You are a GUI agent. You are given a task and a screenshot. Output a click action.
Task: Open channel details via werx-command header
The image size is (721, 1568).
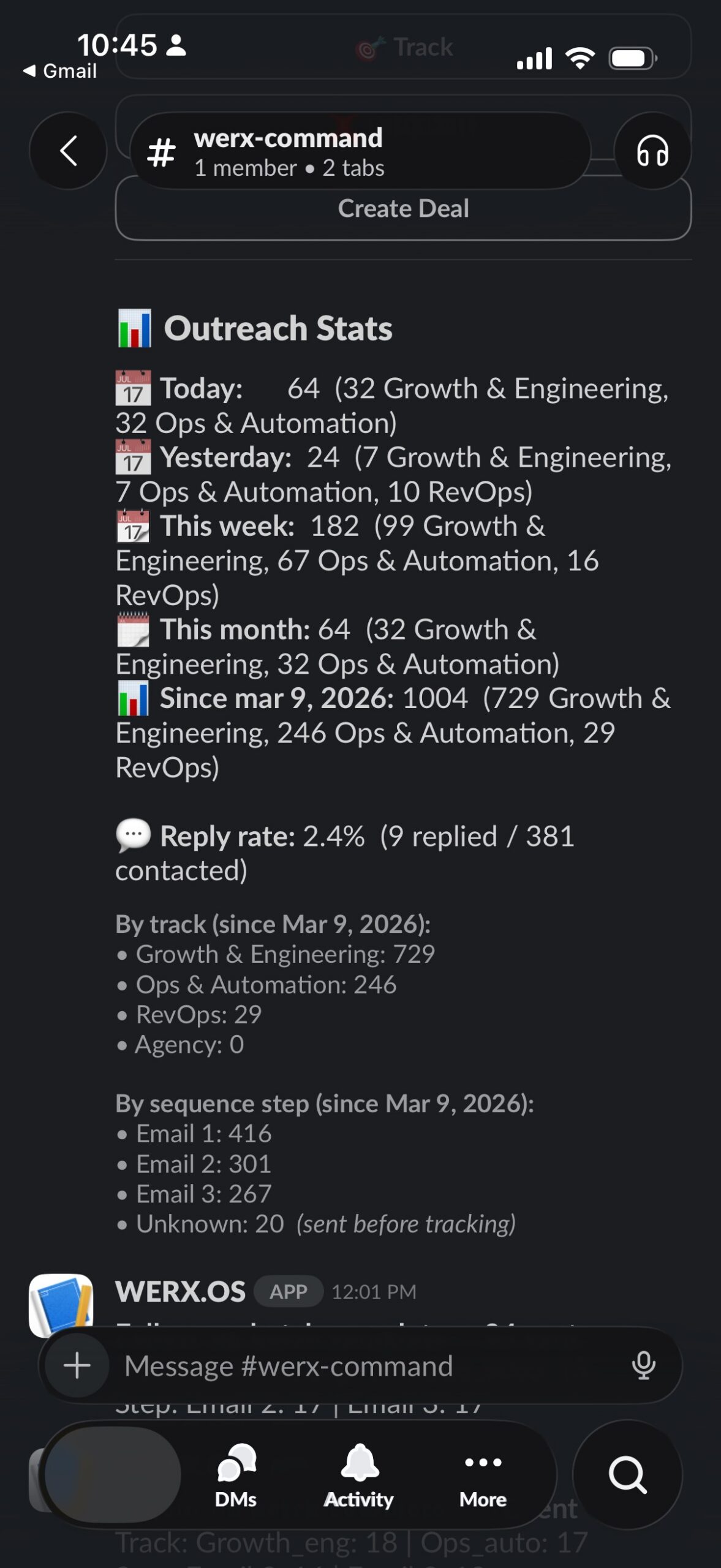click(288, 138)
